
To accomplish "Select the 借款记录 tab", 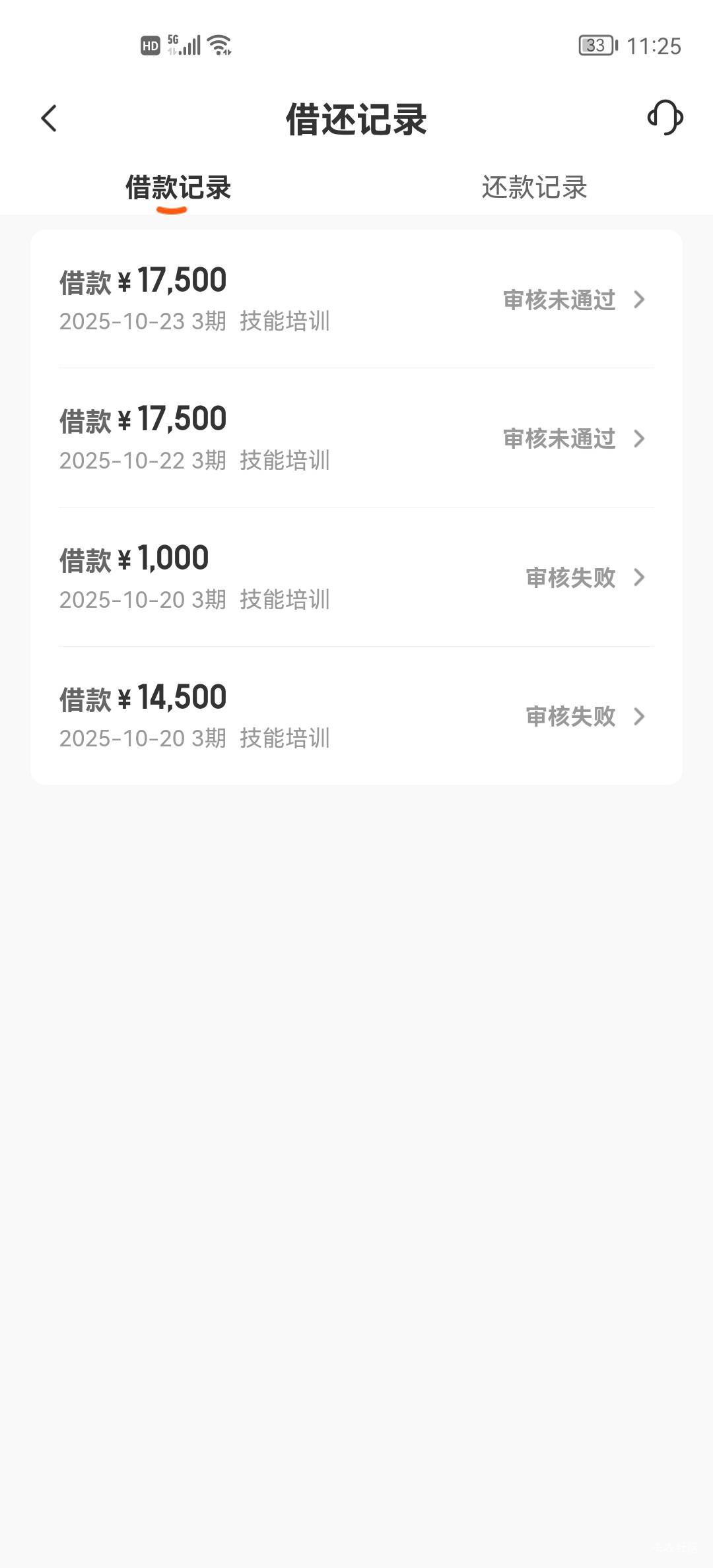I will 178,187.
